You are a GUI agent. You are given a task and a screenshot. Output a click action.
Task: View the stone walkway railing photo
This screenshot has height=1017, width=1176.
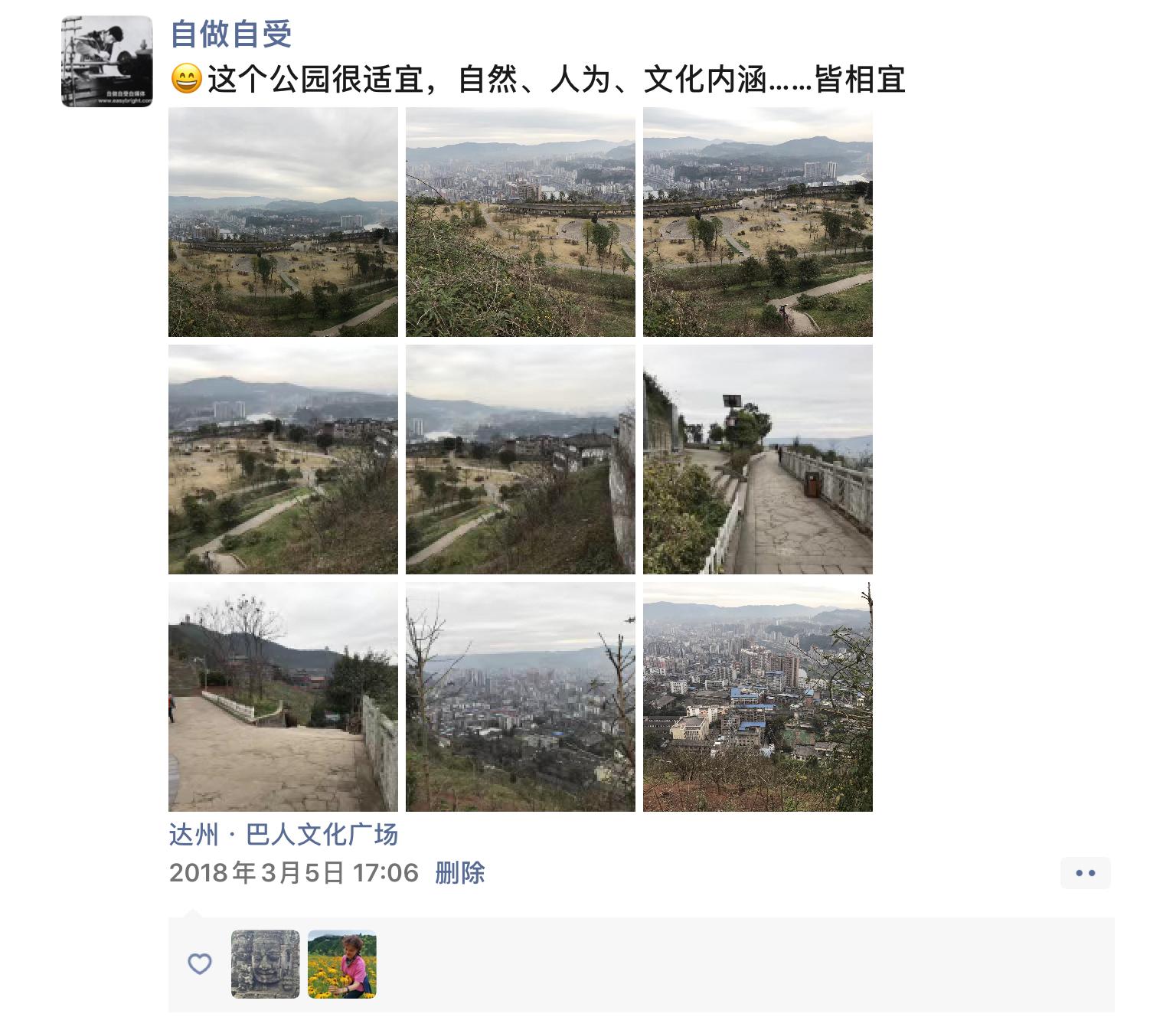[758, 459]
